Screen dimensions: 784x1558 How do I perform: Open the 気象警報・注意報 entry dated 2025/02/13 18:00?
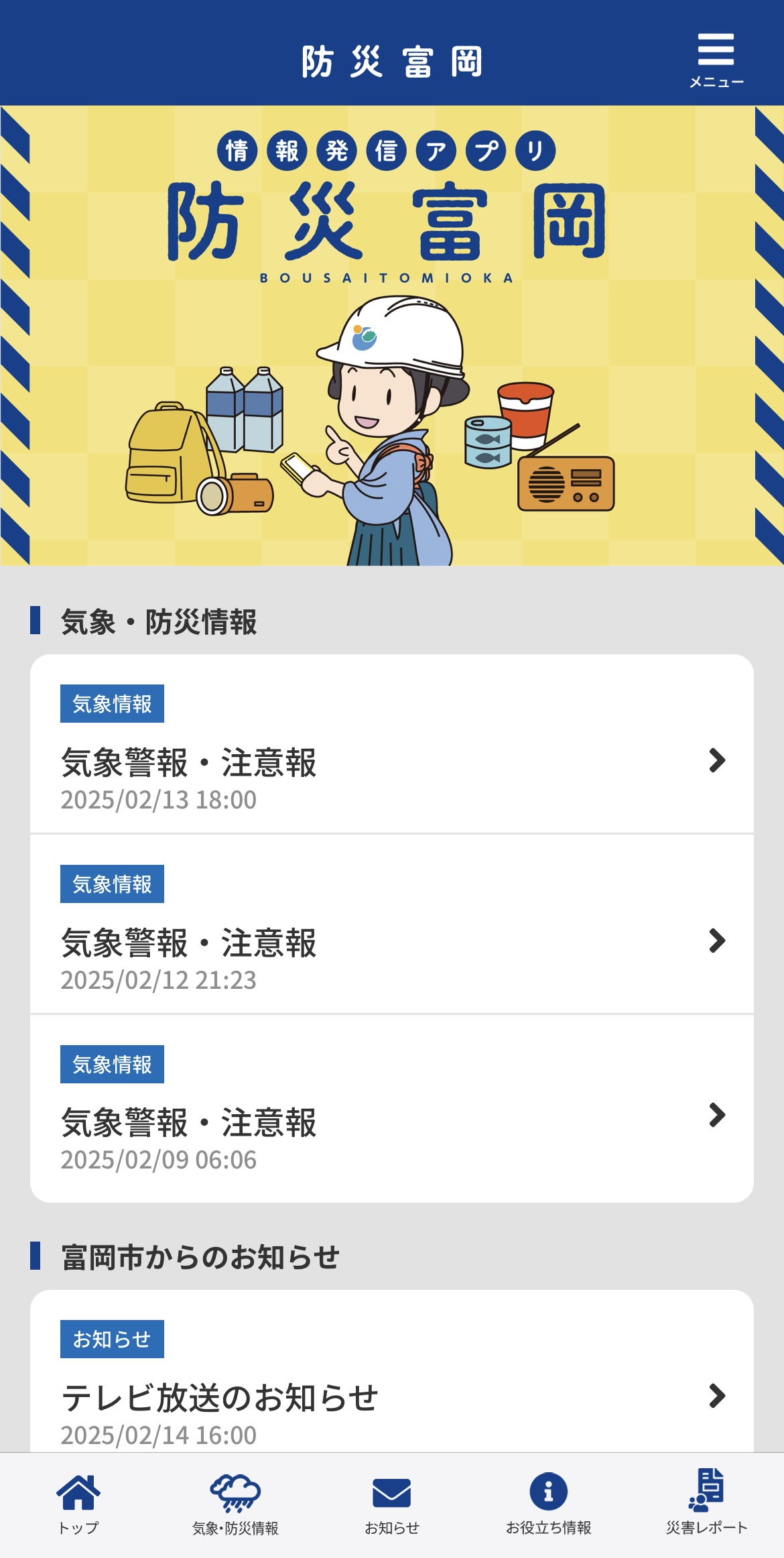(391, 762)
